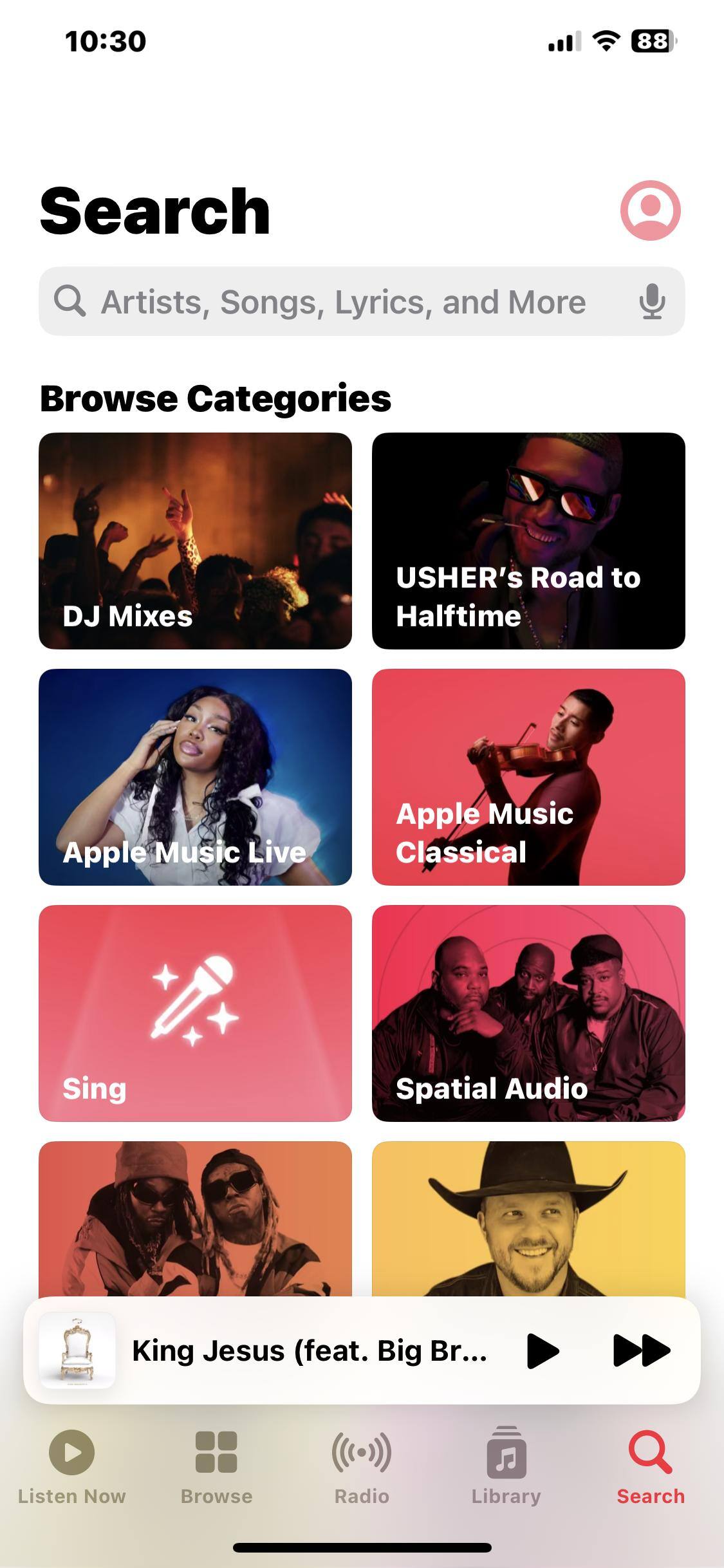
Task: Open the Library tab
Action: (506, 1466)
